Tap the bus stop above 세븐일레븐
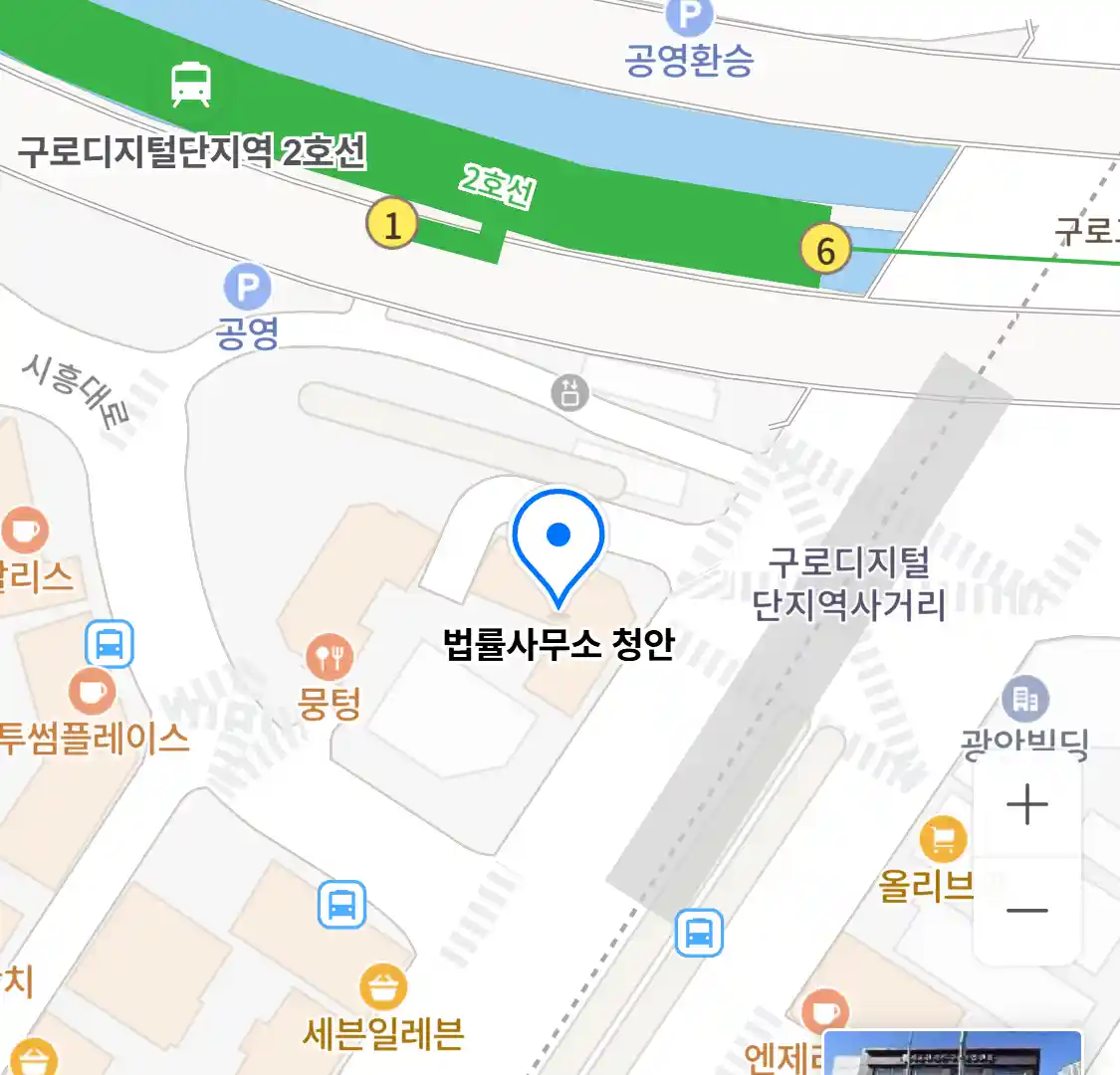This screenshot has height=1075, width=1120. (x=341, y=906)
